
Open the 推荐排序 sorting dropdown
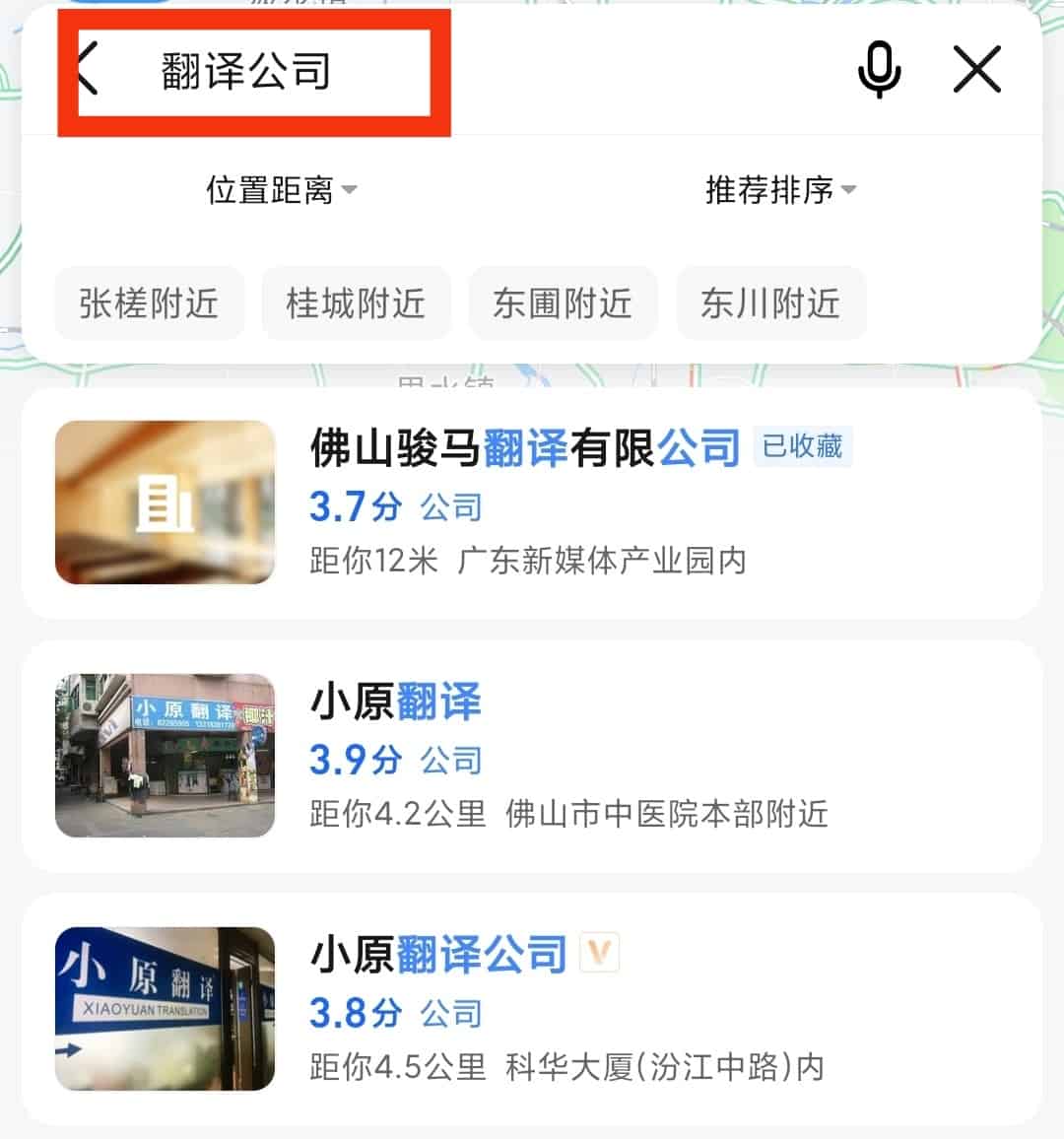[778, 190]
